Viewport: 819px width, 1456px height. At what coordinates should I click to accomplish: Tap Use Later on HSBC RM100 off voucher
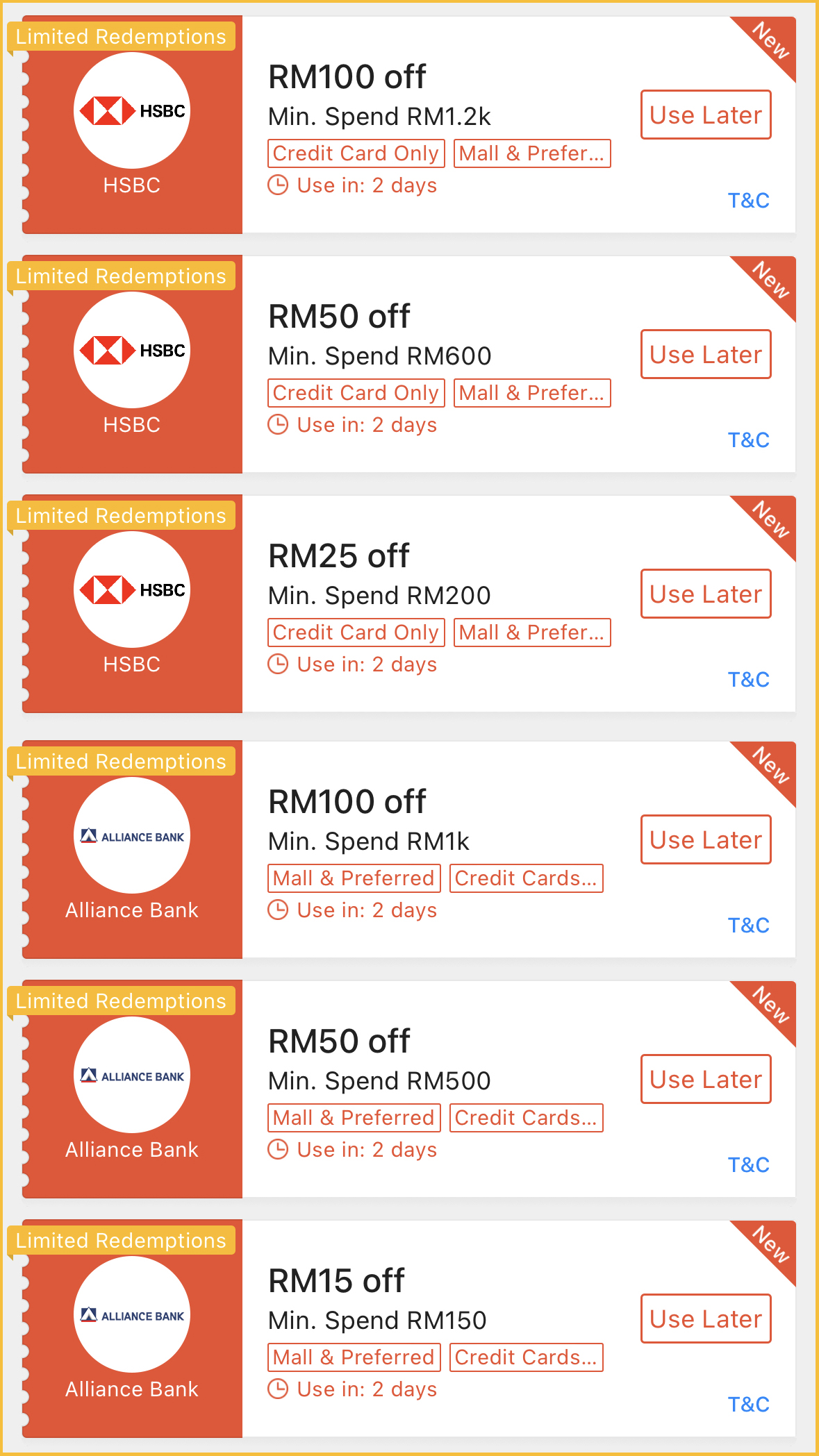pos(706,115)
